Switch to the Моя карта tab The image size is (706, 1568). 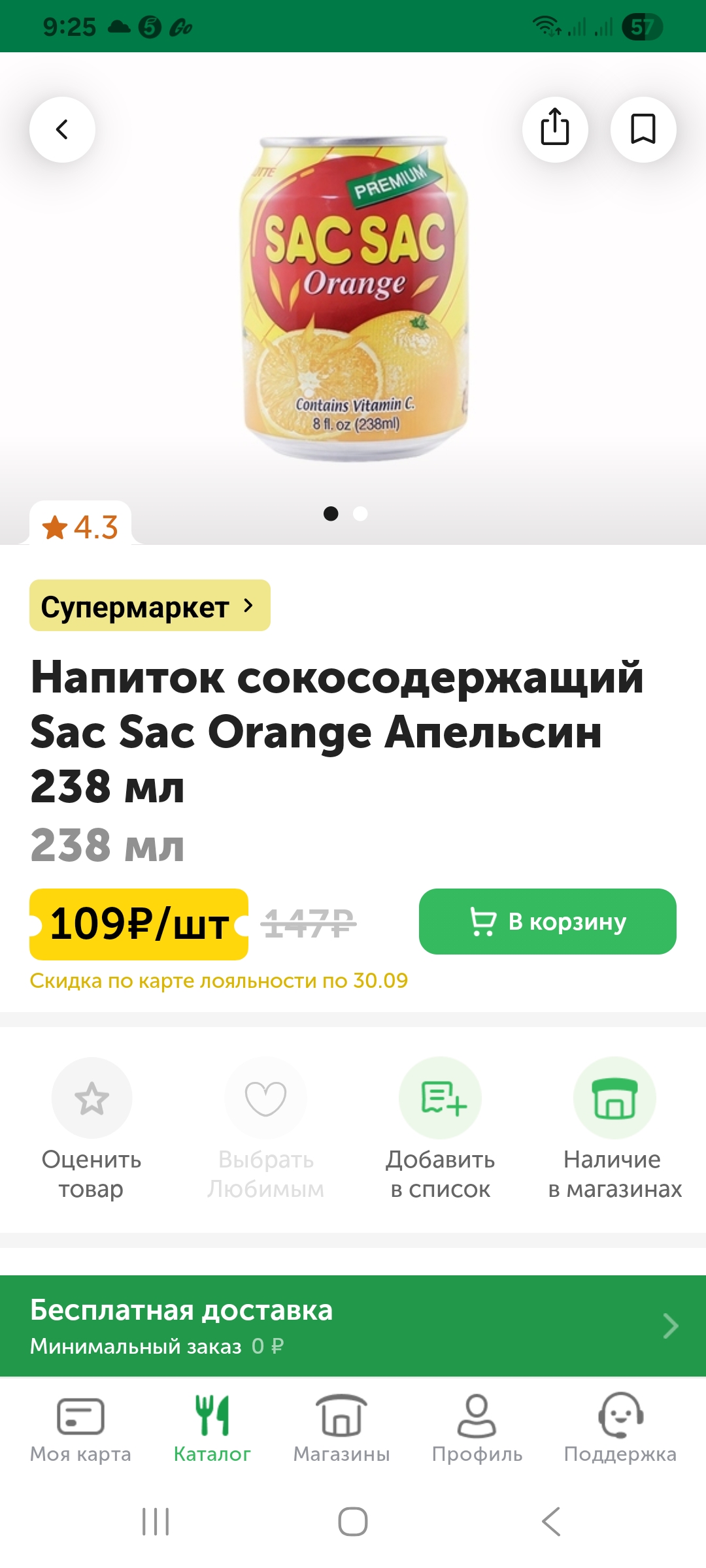(x=80, y=1428)
